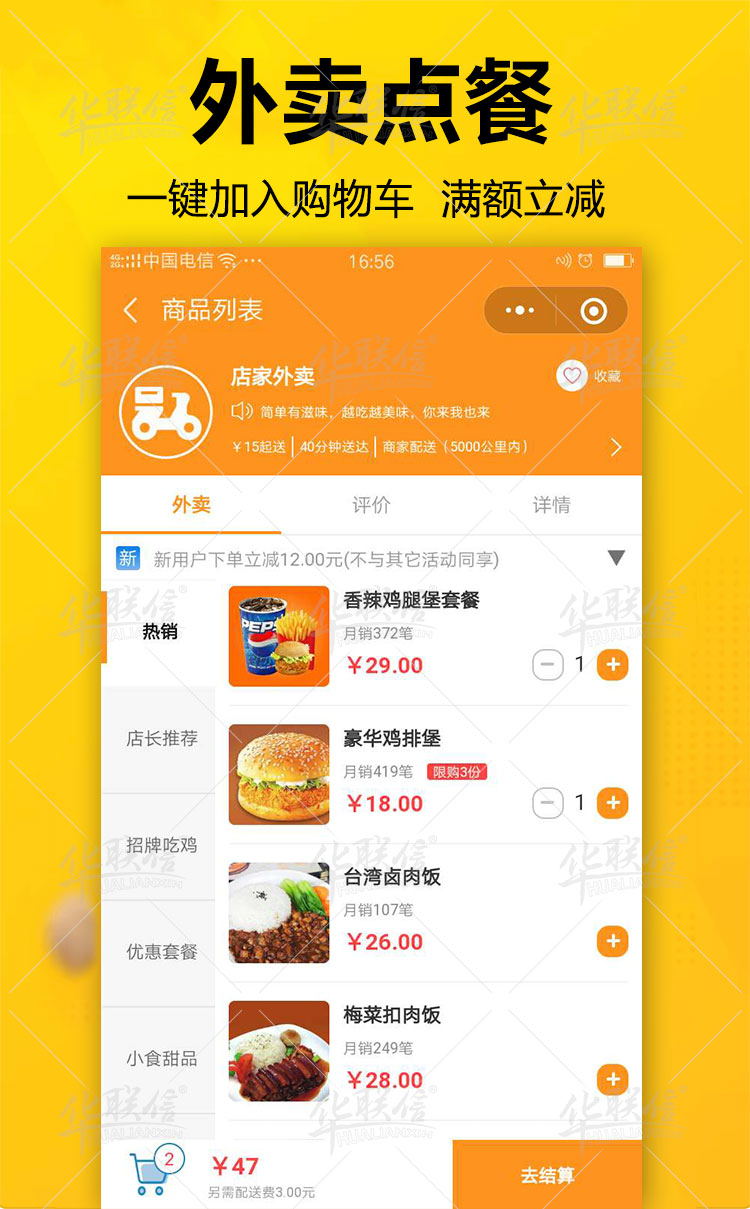Tap the capsule circle button top right
Screen dimensions: 750x1209
592,311
